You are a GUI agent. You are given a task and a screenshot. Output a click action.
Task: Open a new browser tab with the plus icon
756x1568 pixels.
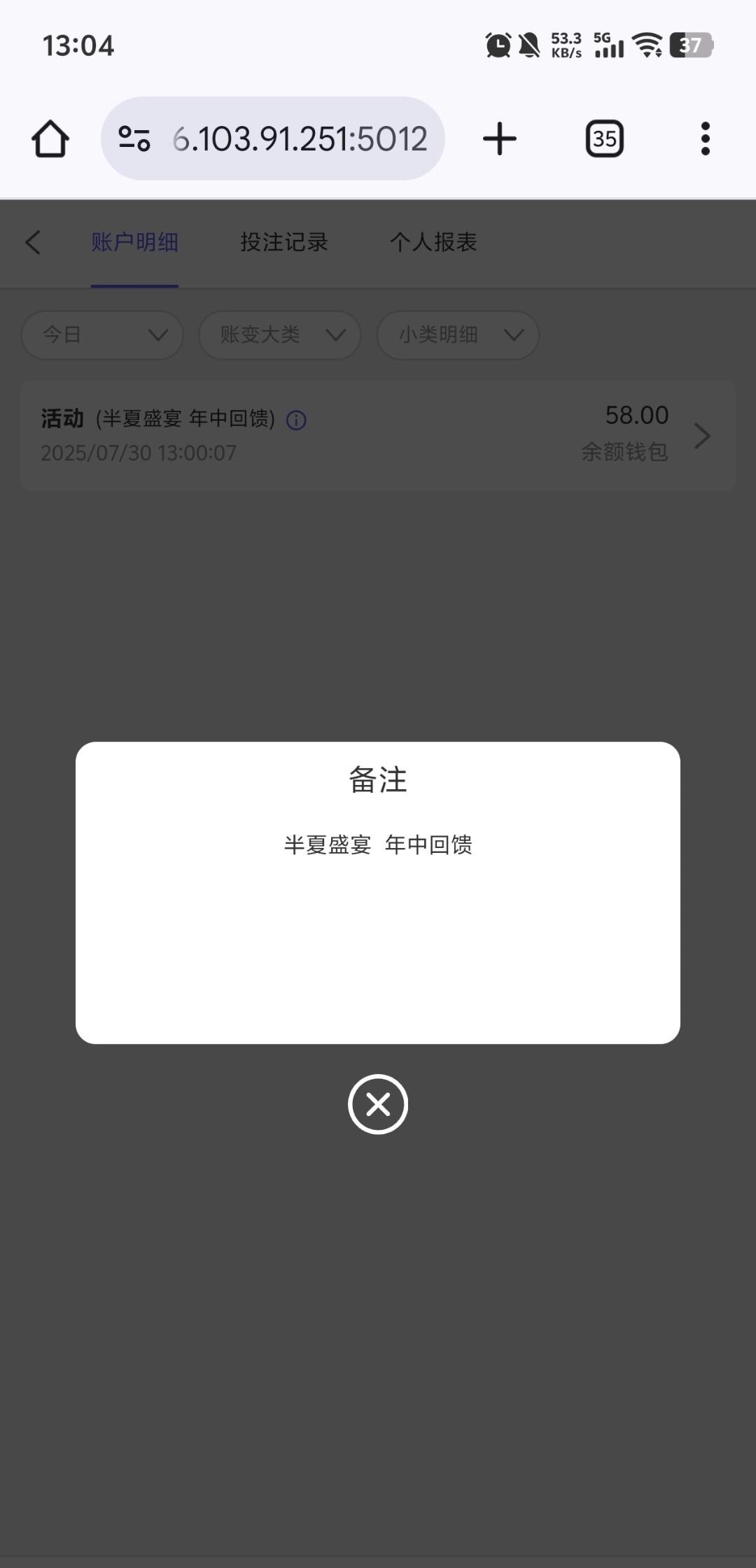click(x=499, y=138)
